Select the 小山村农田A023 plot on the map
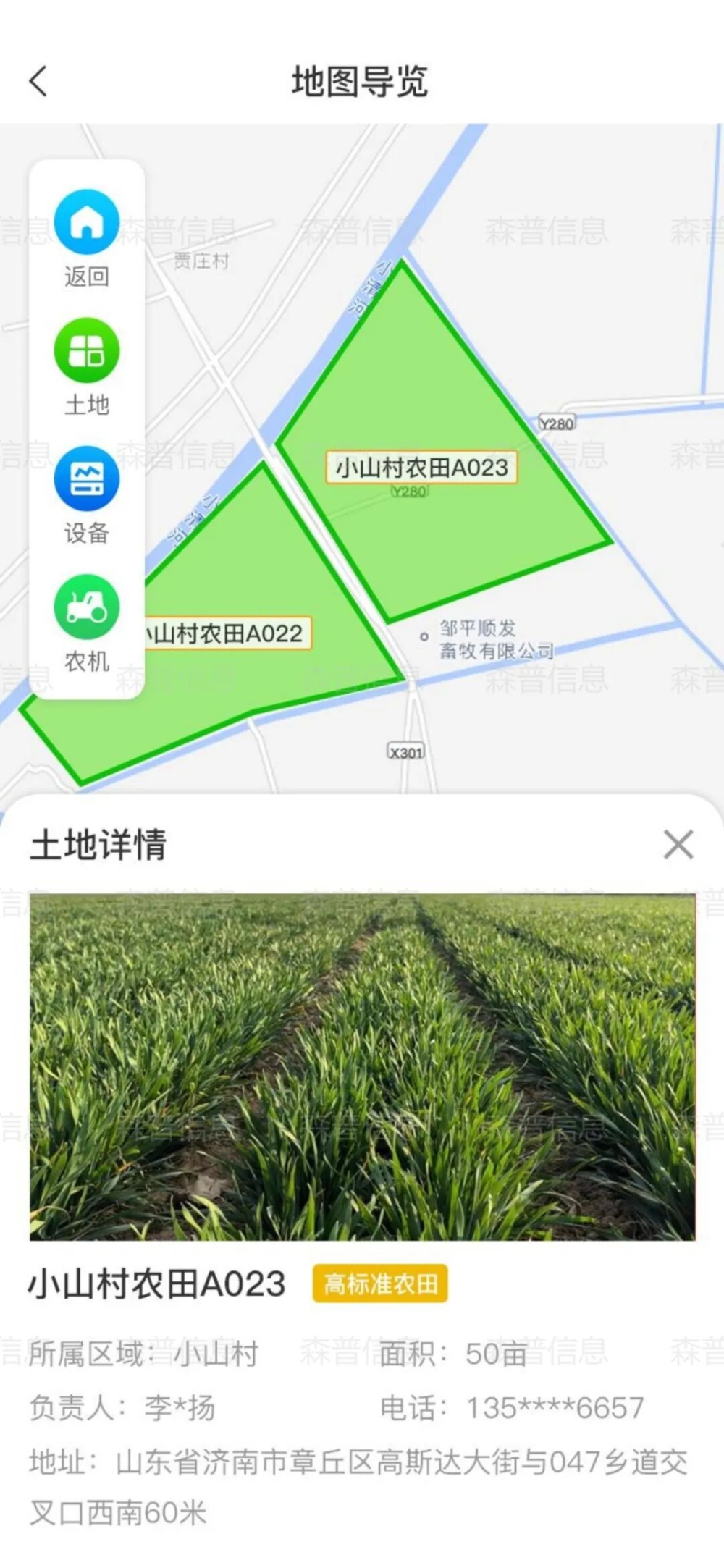 point(422,468)
